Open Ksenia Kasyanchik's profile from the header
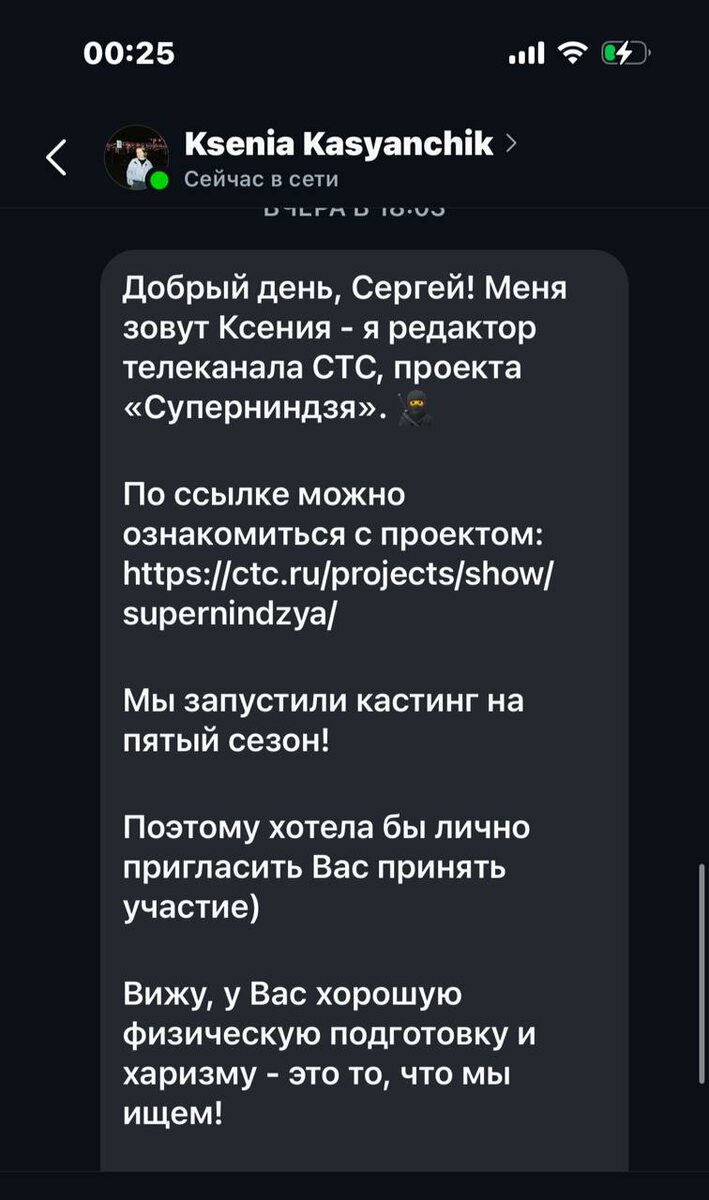This screenshot has width=709, height=1200. click(340, 146)
